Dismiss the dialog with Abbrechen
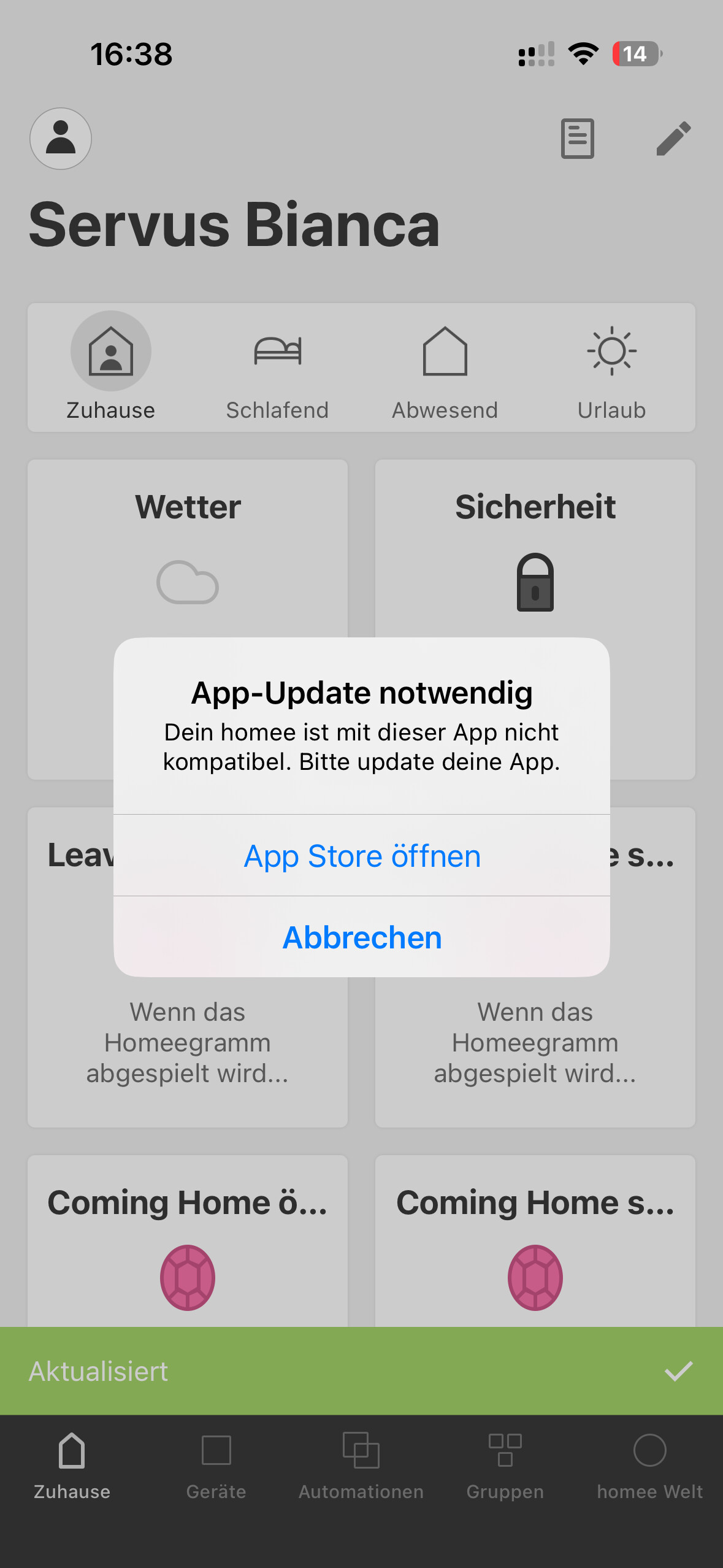This screenshot has width=723, height=1568. coord(362,937)
